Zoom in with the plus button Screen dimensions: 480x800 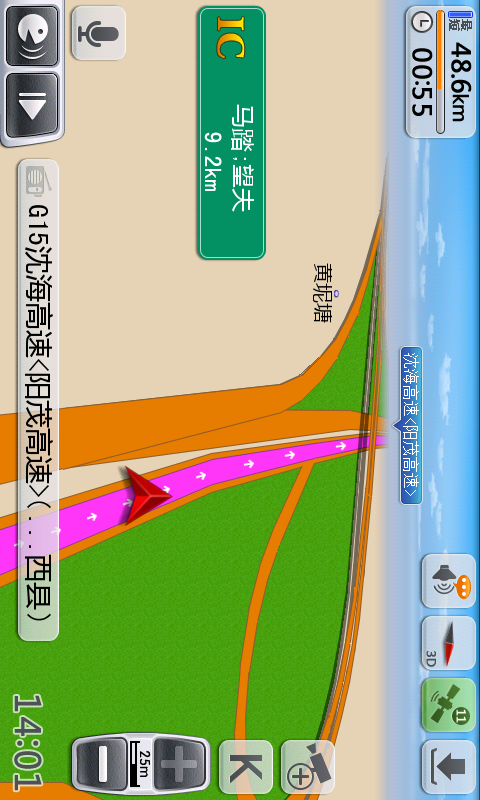(179, 763)
